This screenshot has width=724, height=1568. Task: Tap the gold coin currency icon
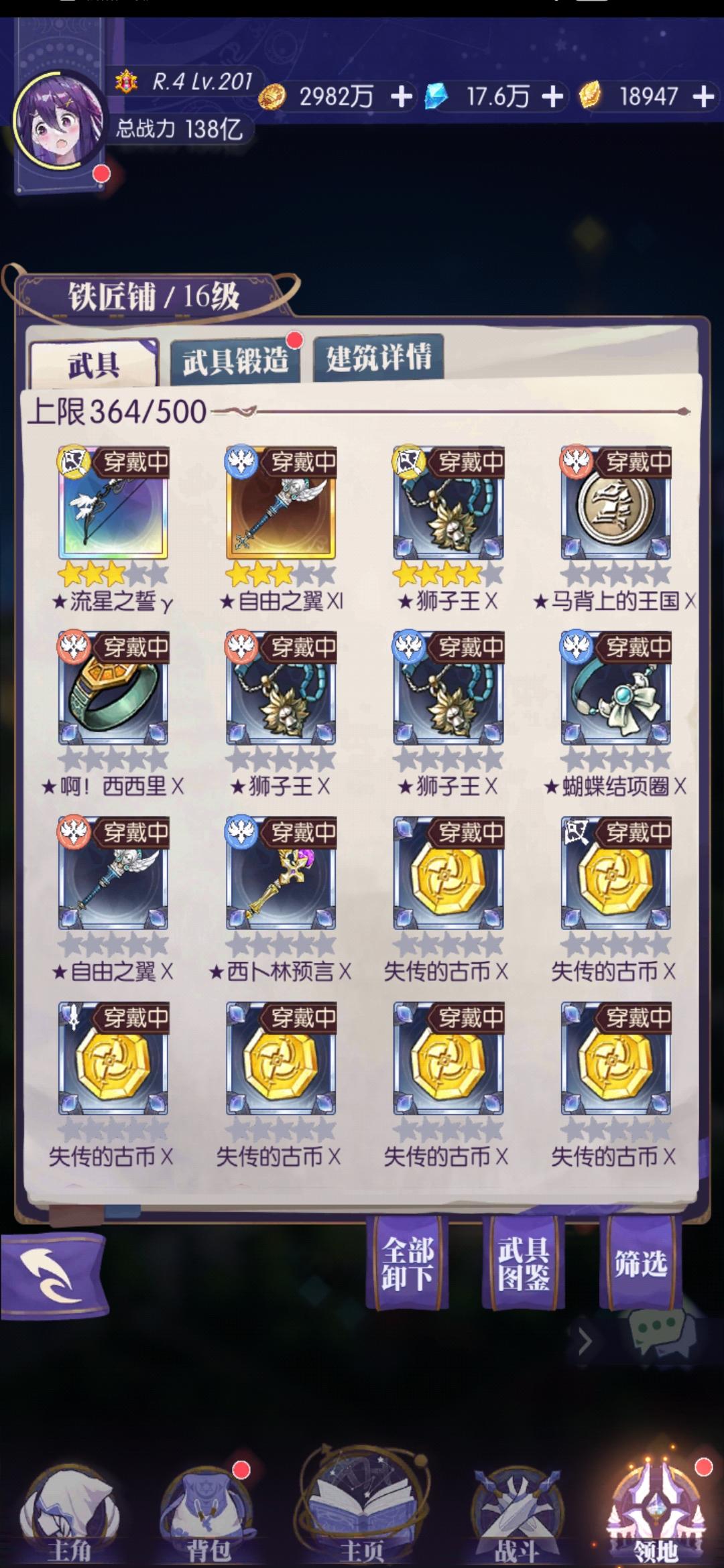tap(273, 98)
